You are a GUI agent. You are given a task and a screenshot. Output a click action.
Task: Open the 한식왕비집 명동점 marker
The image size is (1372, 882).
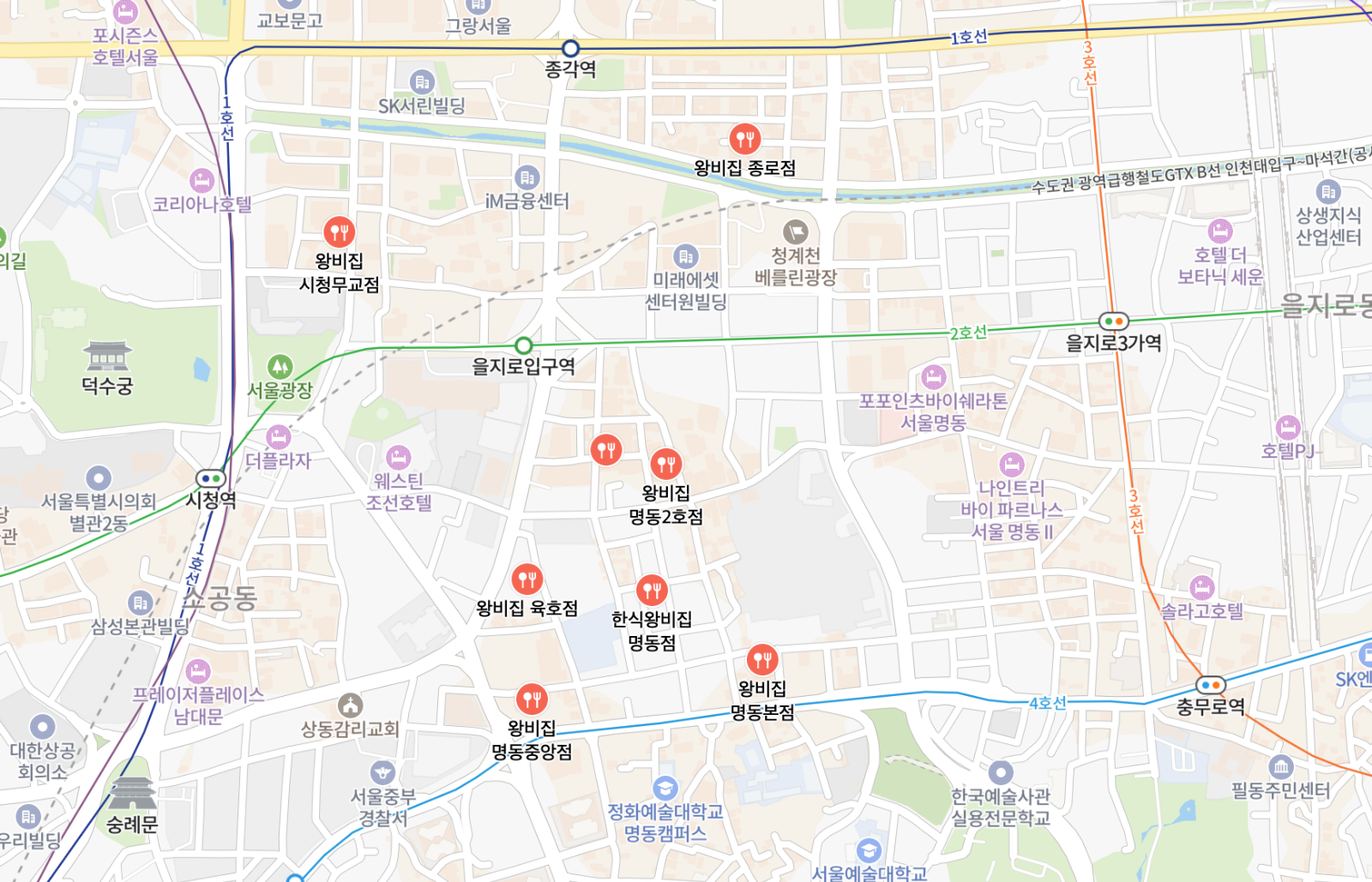(x=652, y=591)
